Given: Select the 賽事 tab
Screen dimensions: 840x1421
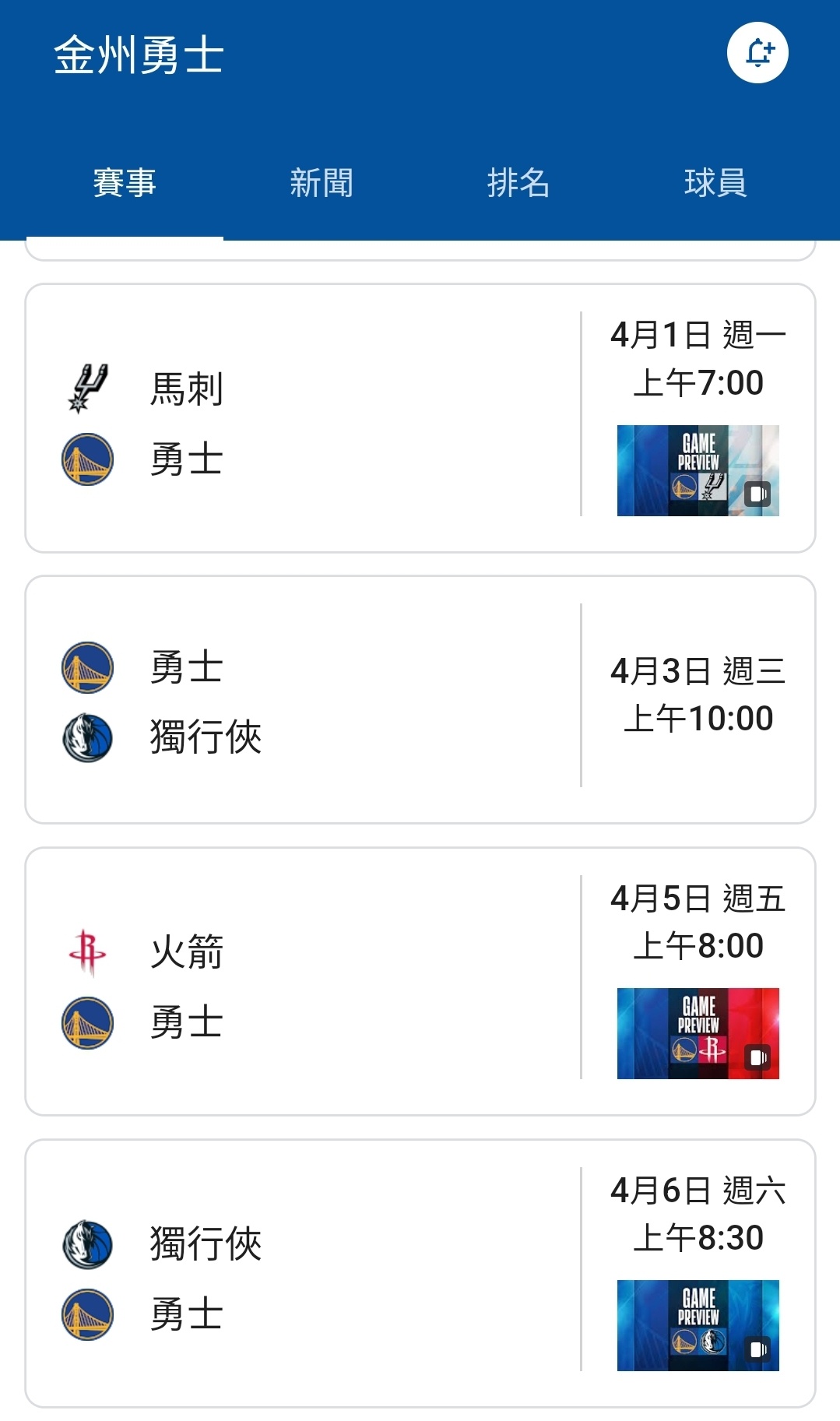Looking at the screenshot, I should pyautogui.click(x=125, y=184).
